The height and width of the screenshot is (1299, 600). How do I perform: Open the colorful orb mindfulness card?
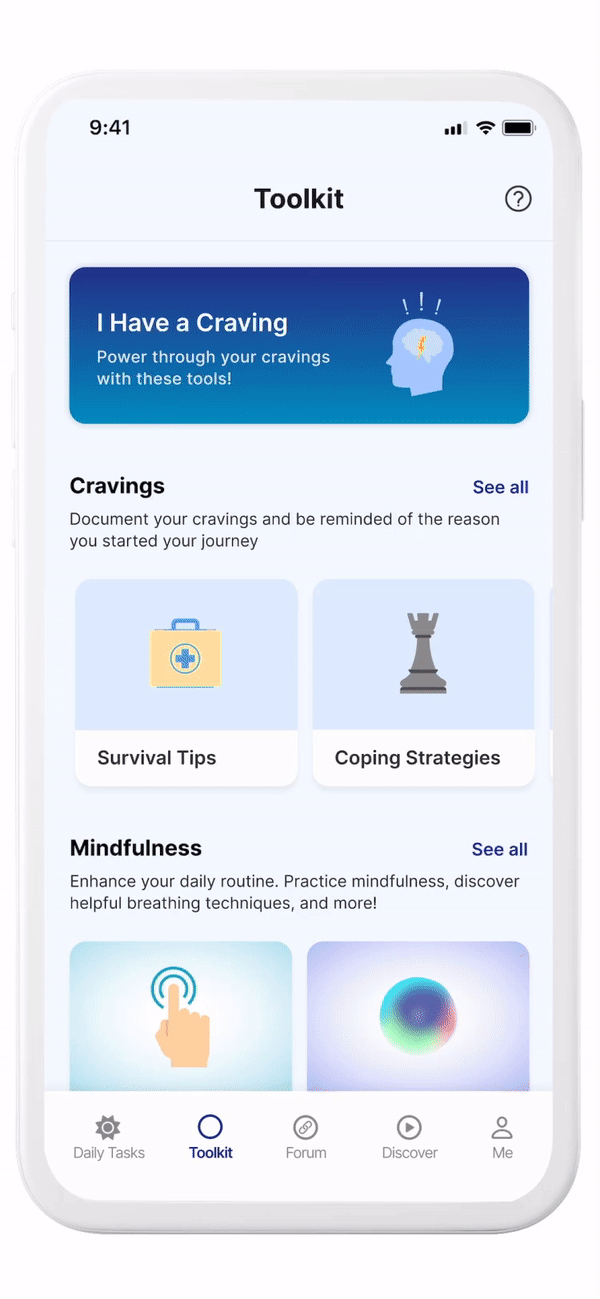tap(417, 1015)
